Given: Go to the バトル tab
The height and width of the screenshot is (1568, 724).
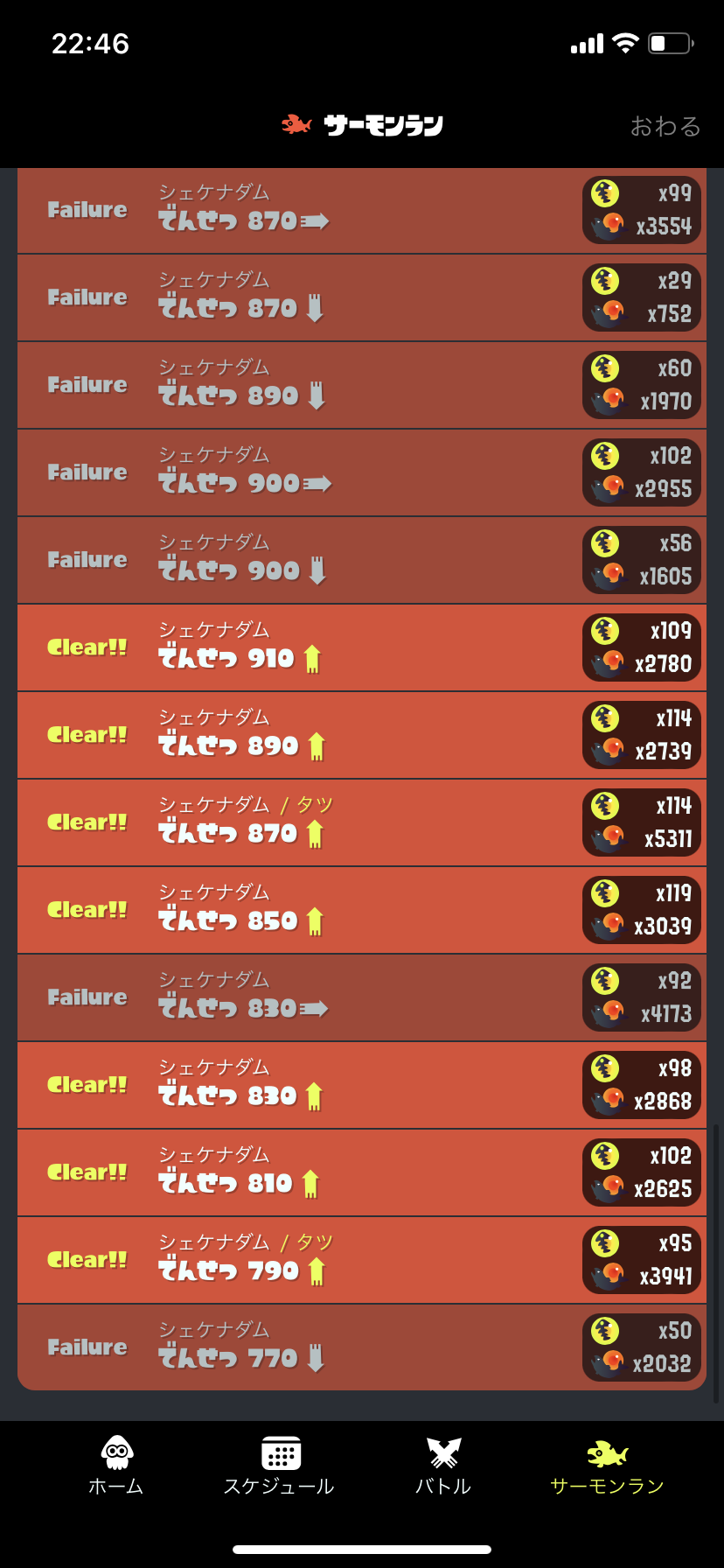Looking at the screenshot, I should tap(443, 1465).
